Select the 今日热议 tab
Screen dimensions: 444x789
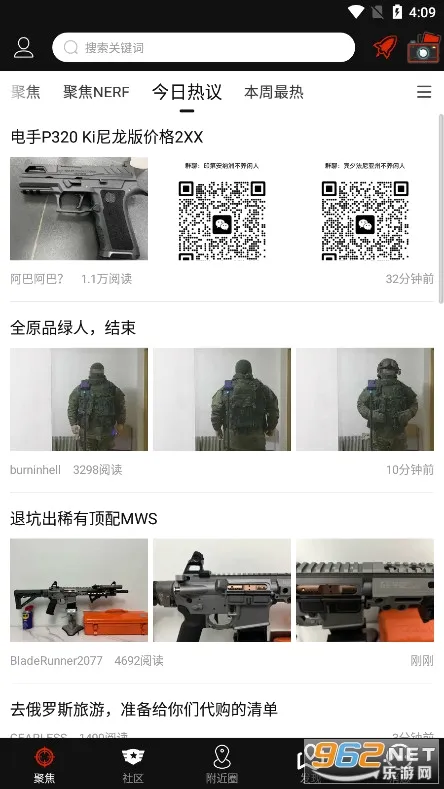(x=187, y=92)
